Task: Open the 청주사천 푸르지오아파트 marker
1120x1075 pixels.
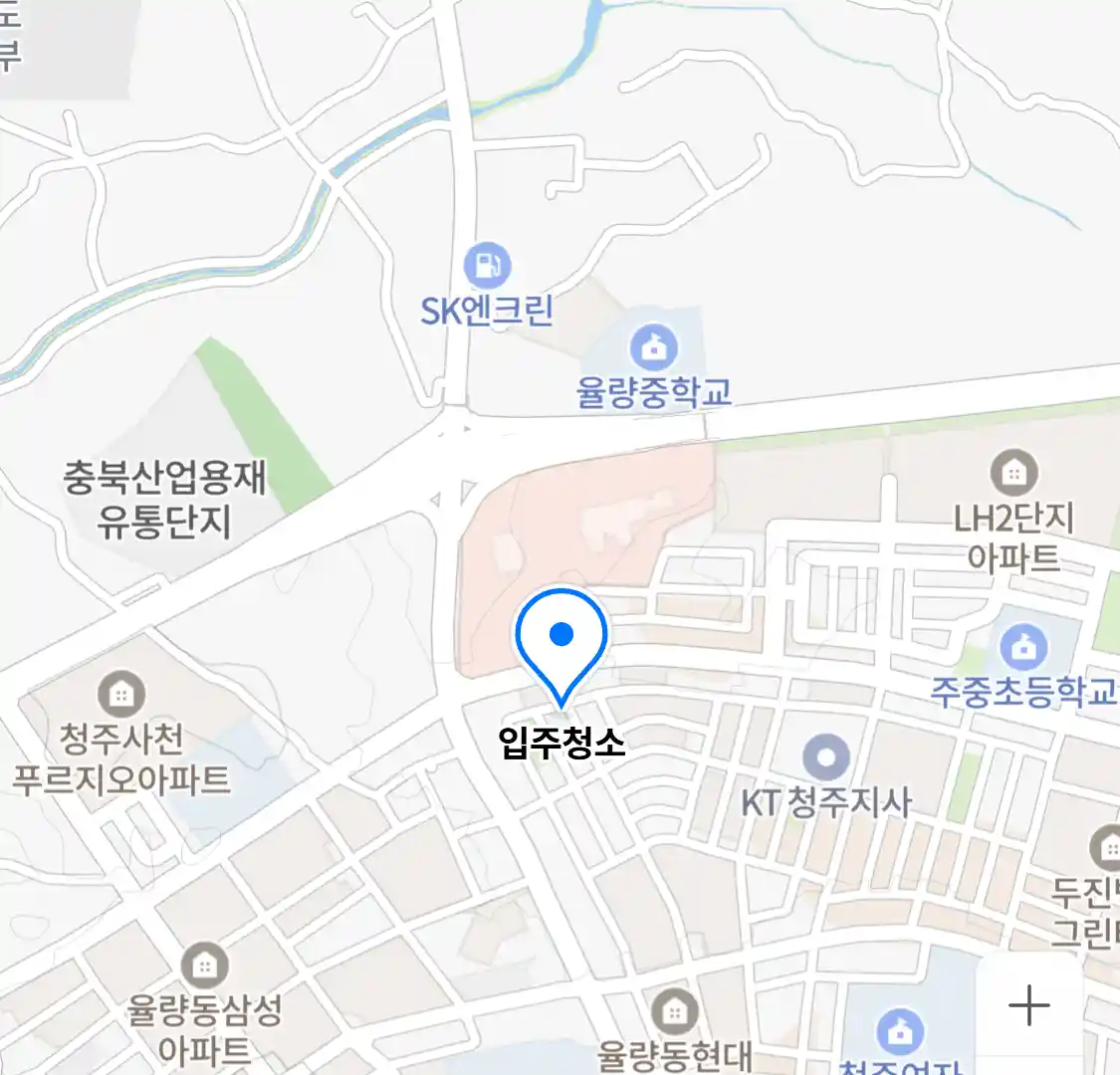Action: click(121, 694)
